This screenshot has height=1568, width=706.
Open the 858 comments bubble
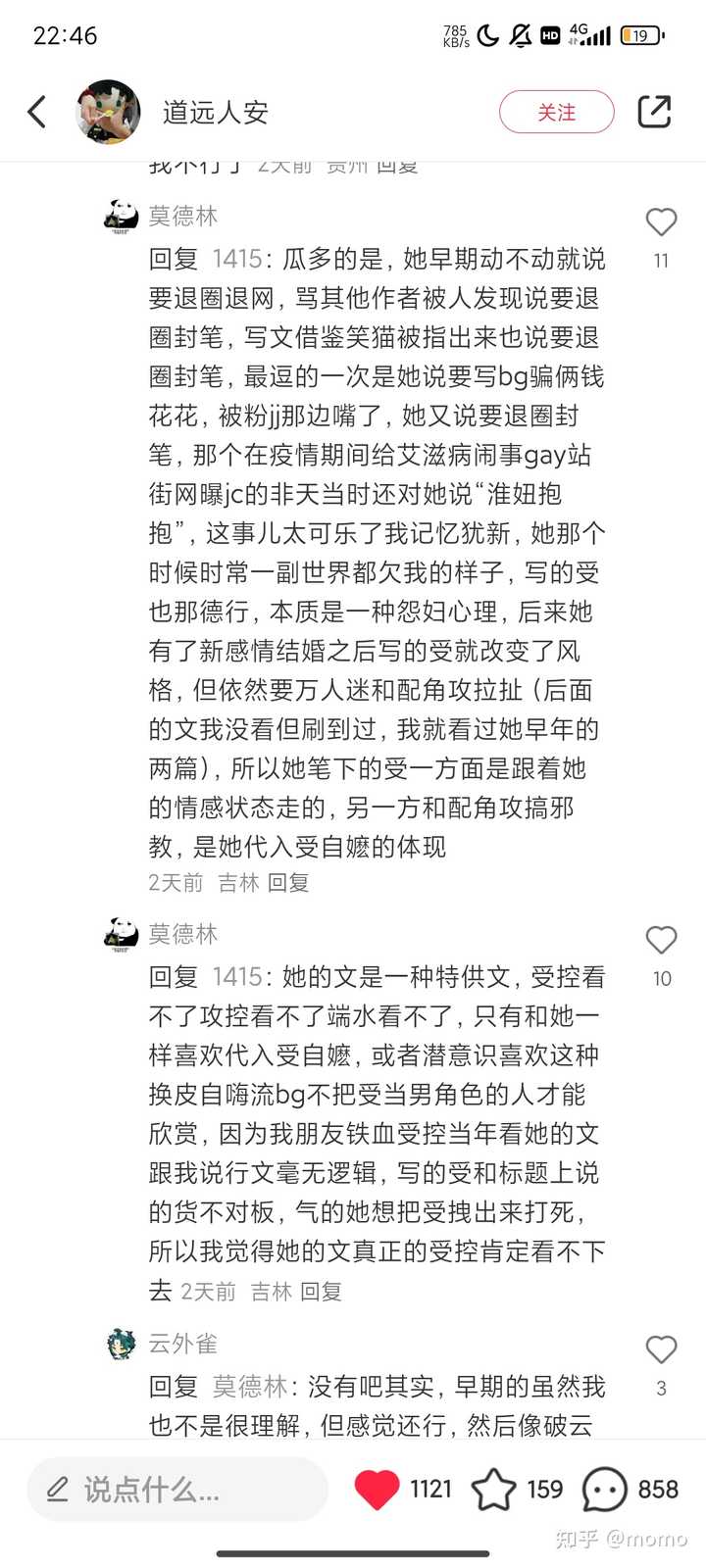coord(605,1490)
